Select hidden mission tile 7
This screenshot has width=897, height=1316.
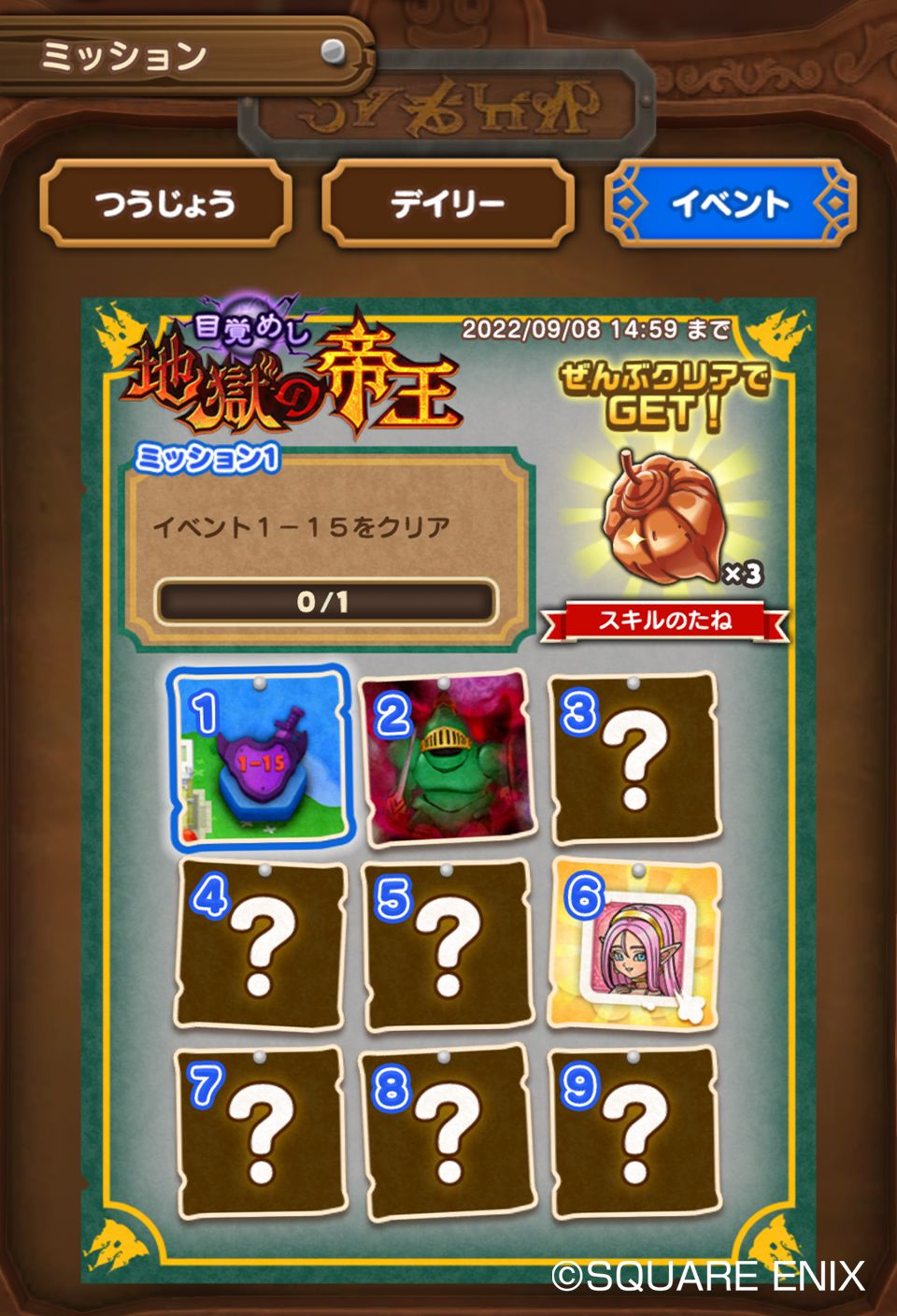tap(261, 1131)
